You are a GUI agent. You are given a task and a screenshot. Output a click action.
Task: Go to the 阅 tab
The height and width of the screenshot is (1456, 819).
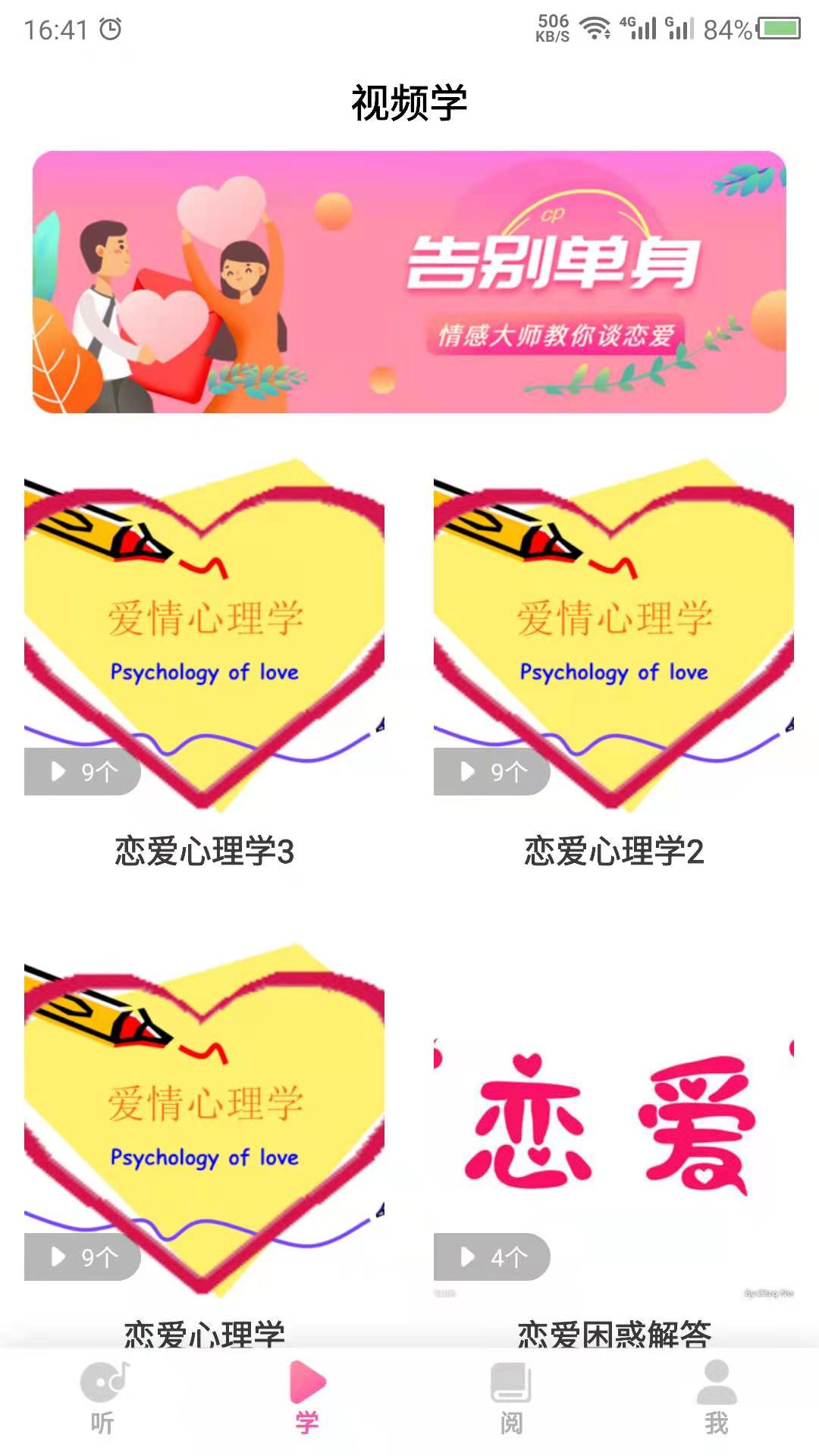point(511,1399)
